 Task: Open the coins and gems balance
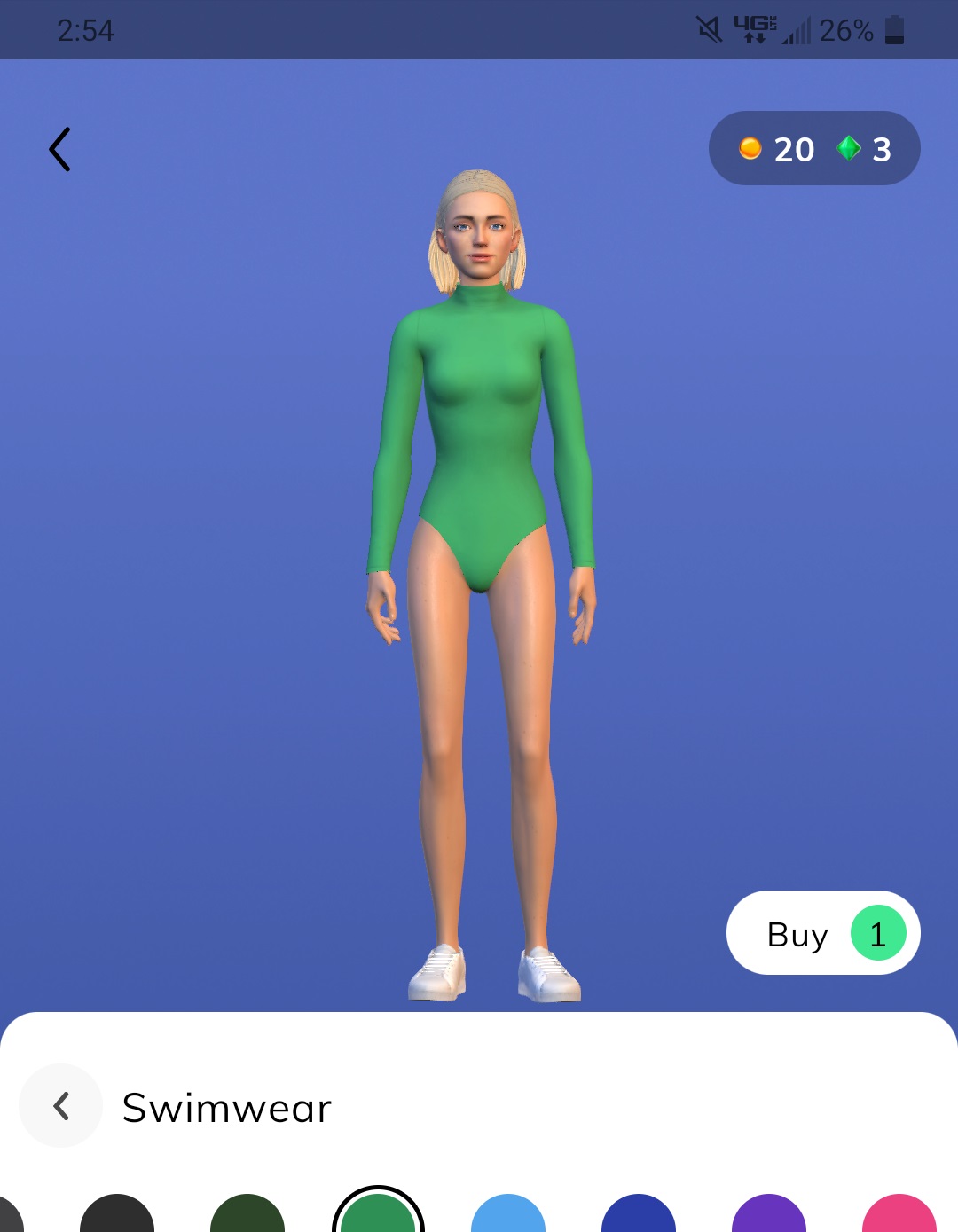click(x=813, y=148)
